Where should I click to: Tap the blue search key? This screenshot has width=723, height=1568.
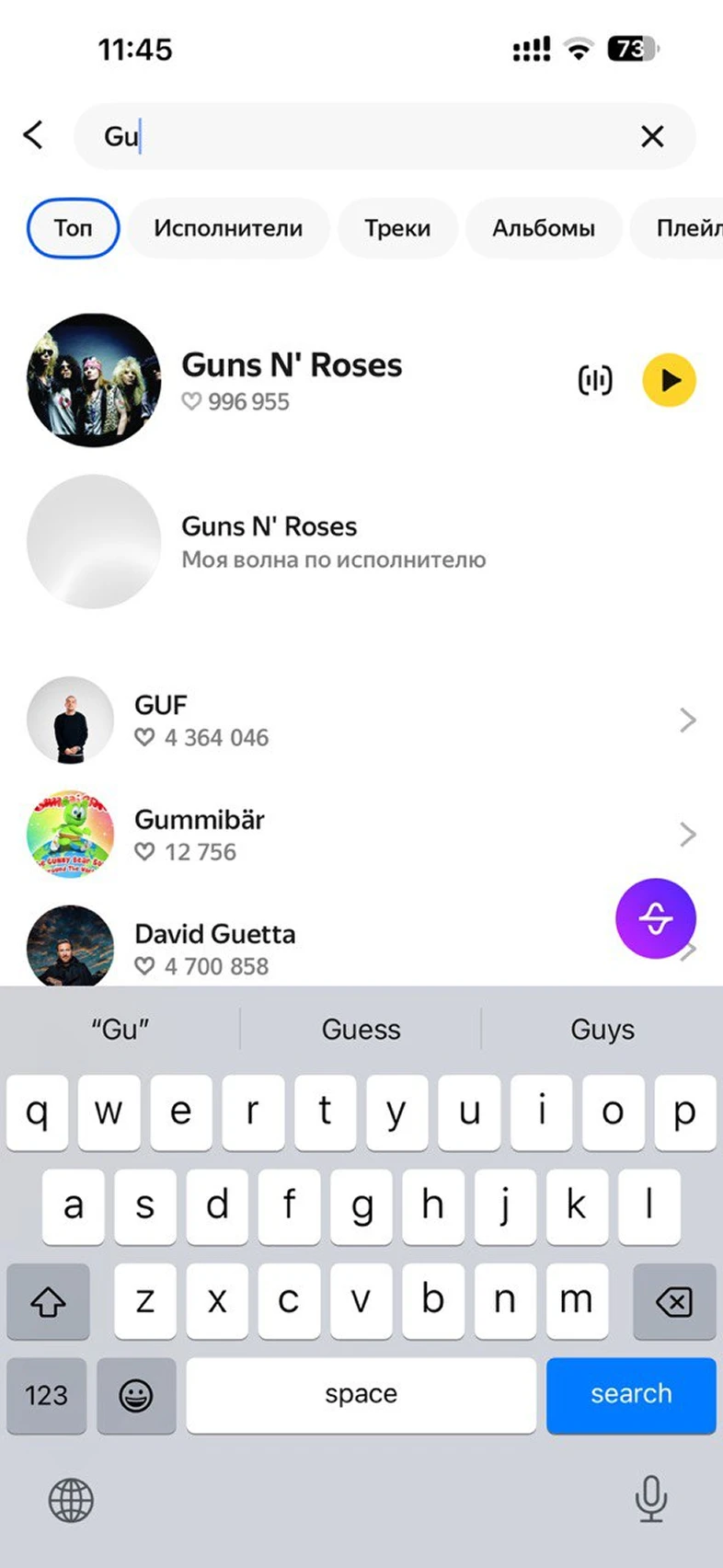pos(631,1394)
